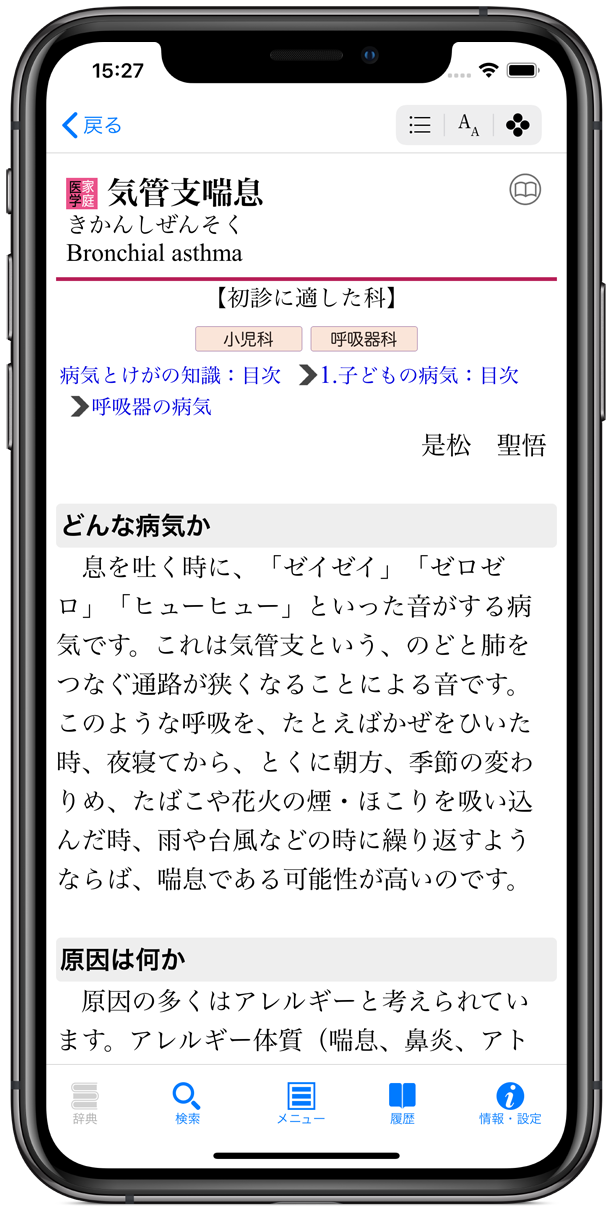Screen dimensions: 613x1210
Task: Select the 小児科 department chip
Action: click(x=248, y=339)
